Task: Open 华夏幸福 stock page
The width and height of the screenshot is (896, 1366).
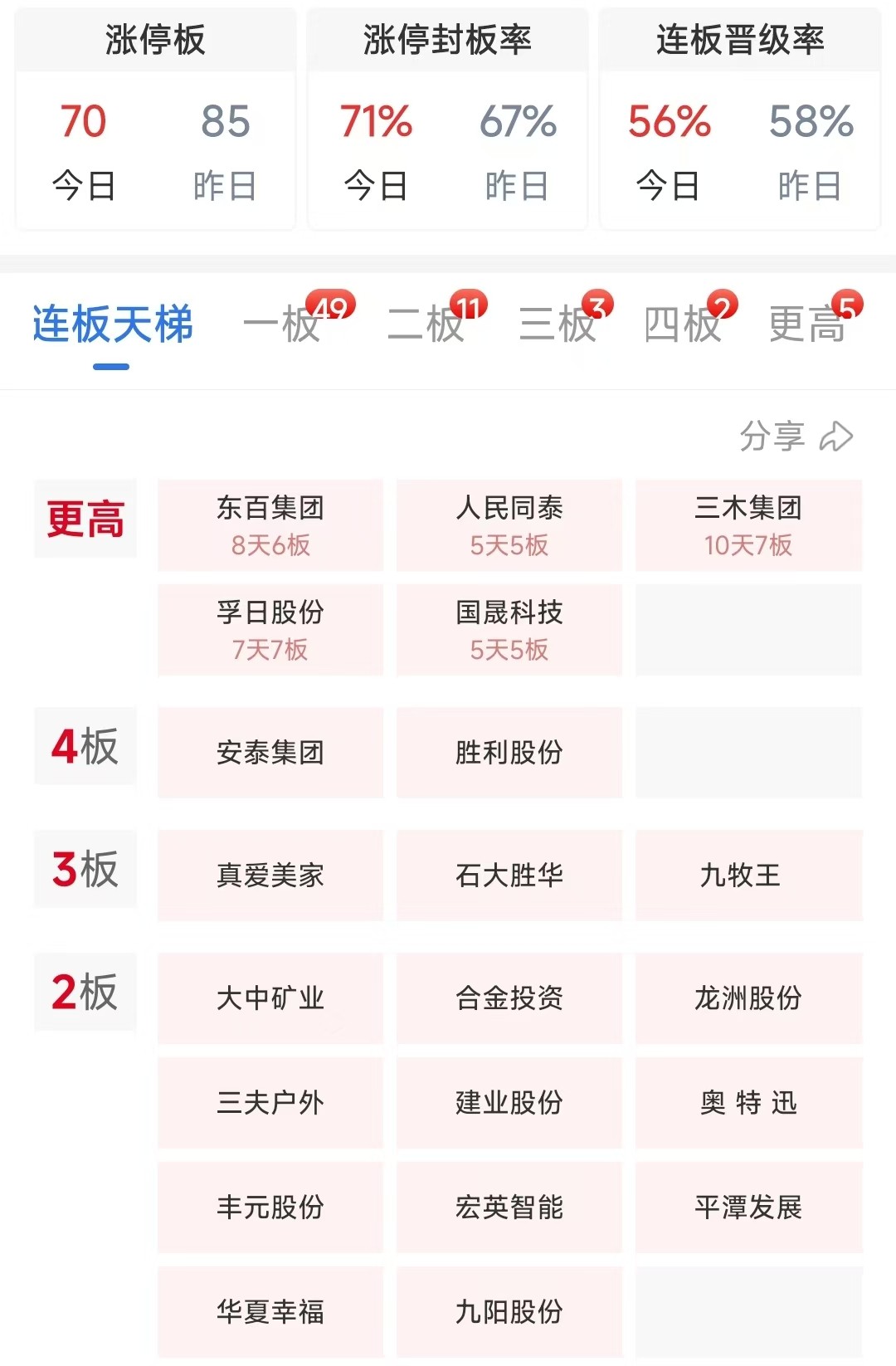Action: (270, 1312)
